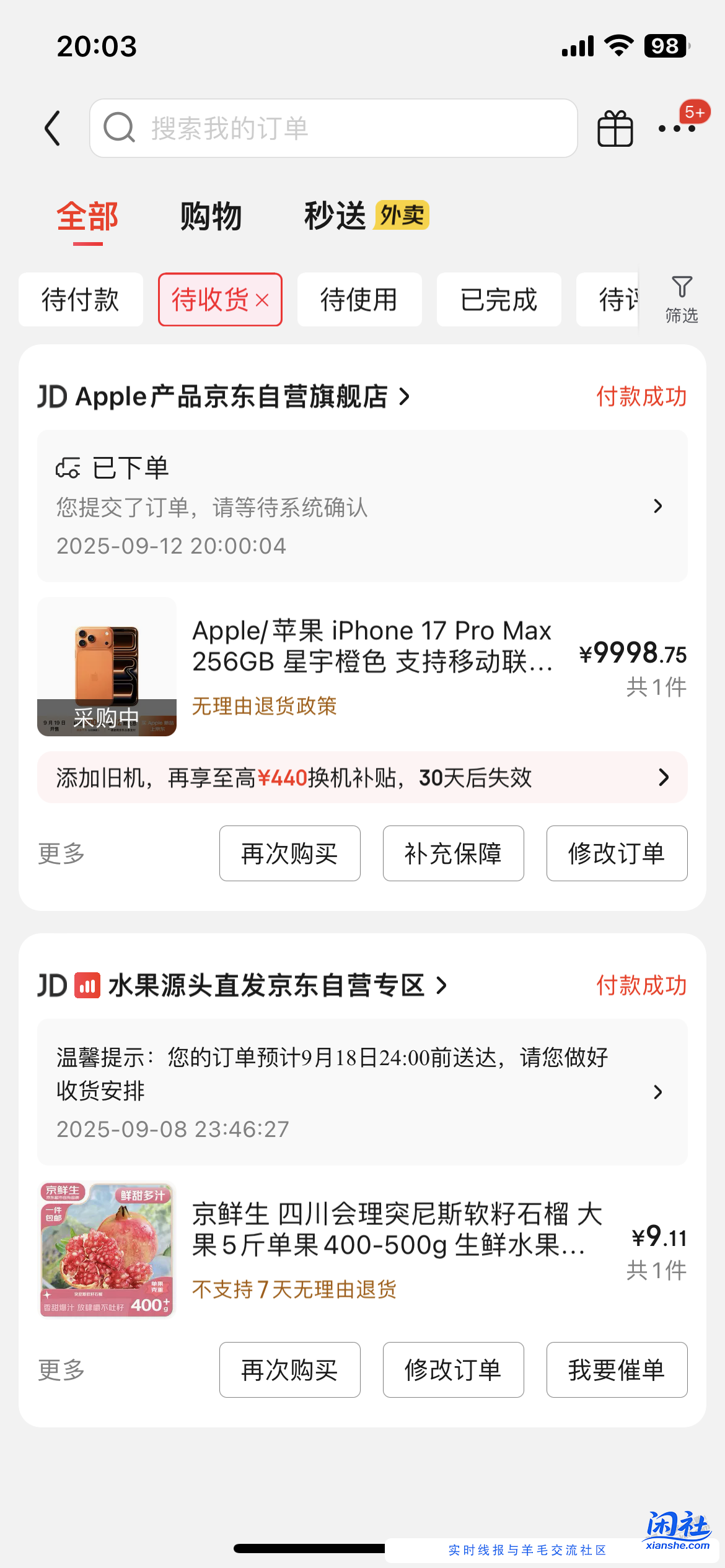Expand the 温馨提示 delivery notice chevron
The image size is (725, 1568).
(x=658, y=1092)
